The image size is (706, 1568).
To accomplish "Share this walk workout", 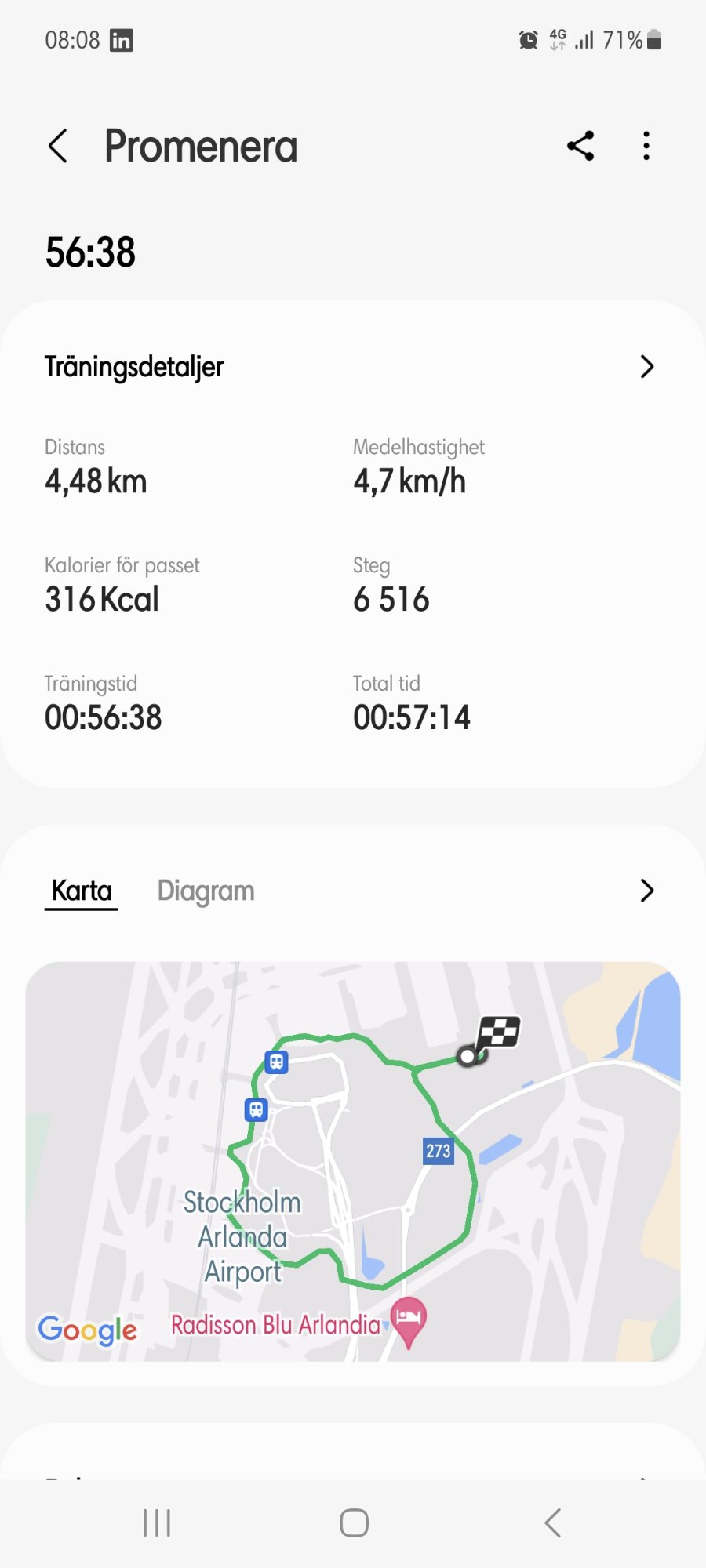I will (580, 146).
